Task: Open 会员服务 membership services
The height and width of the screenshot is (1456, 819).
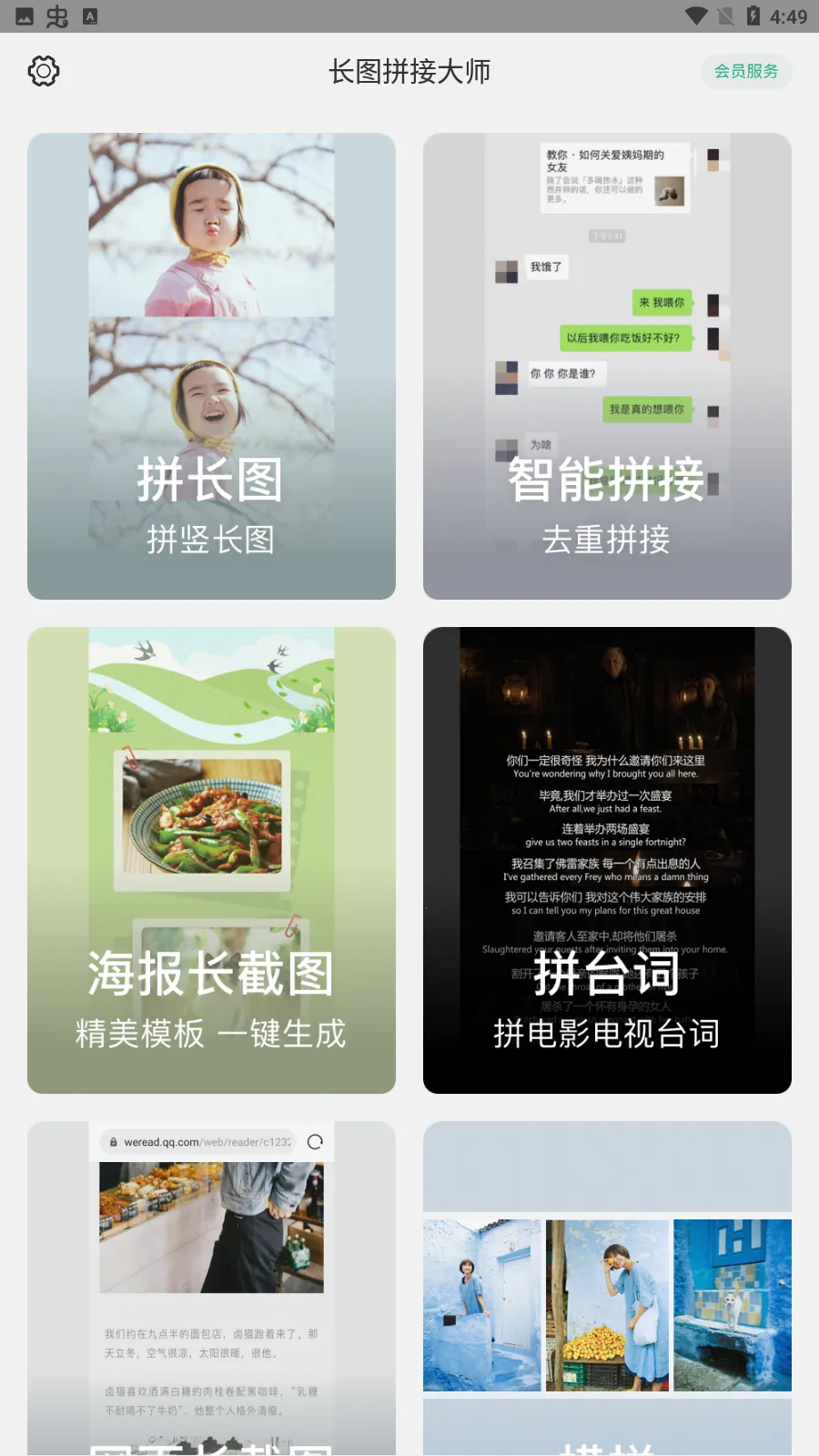Action: [x=745, y=71]
